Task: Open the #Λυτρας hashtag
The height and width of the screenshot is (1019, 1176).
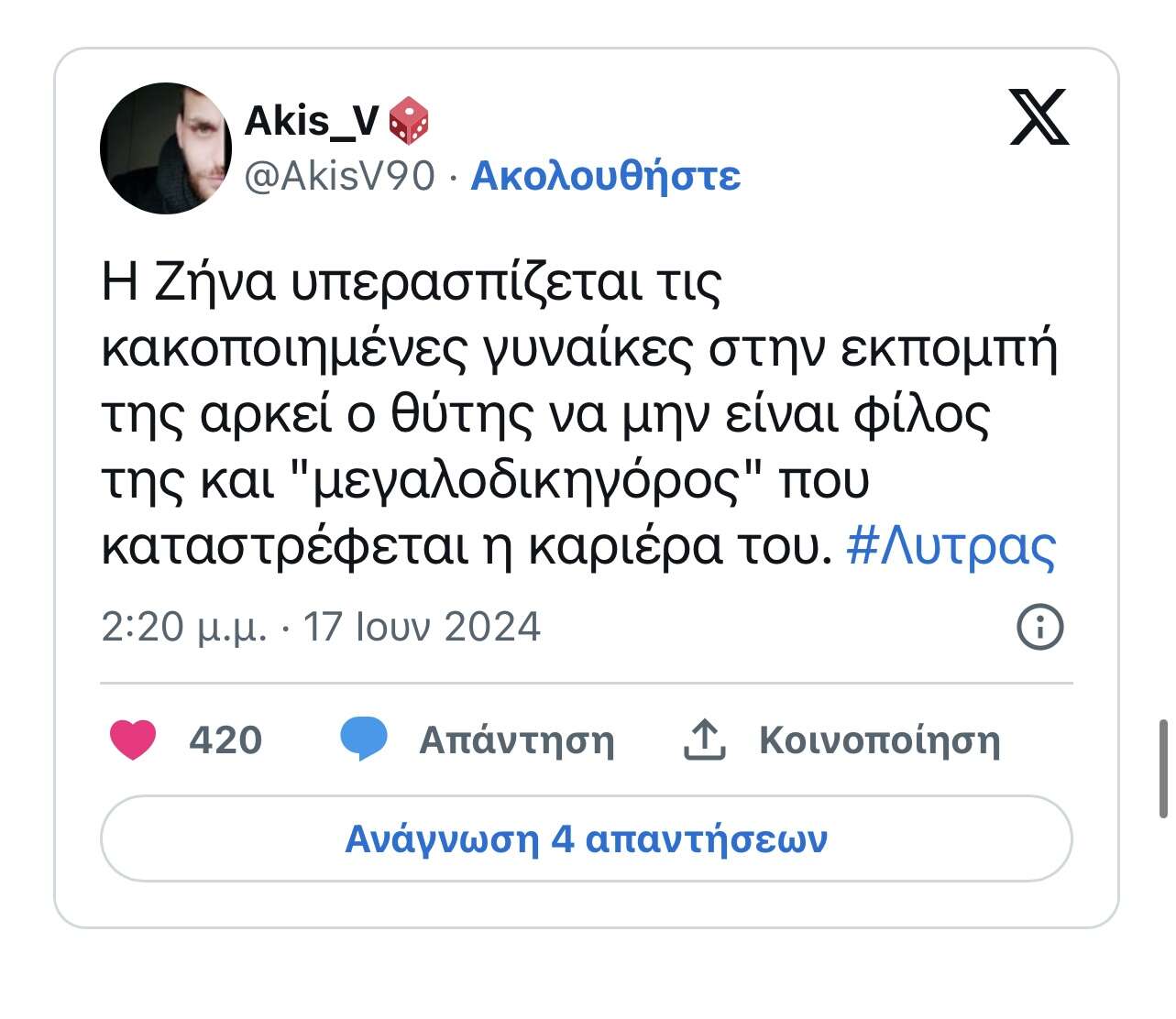Action: point(951,546)
